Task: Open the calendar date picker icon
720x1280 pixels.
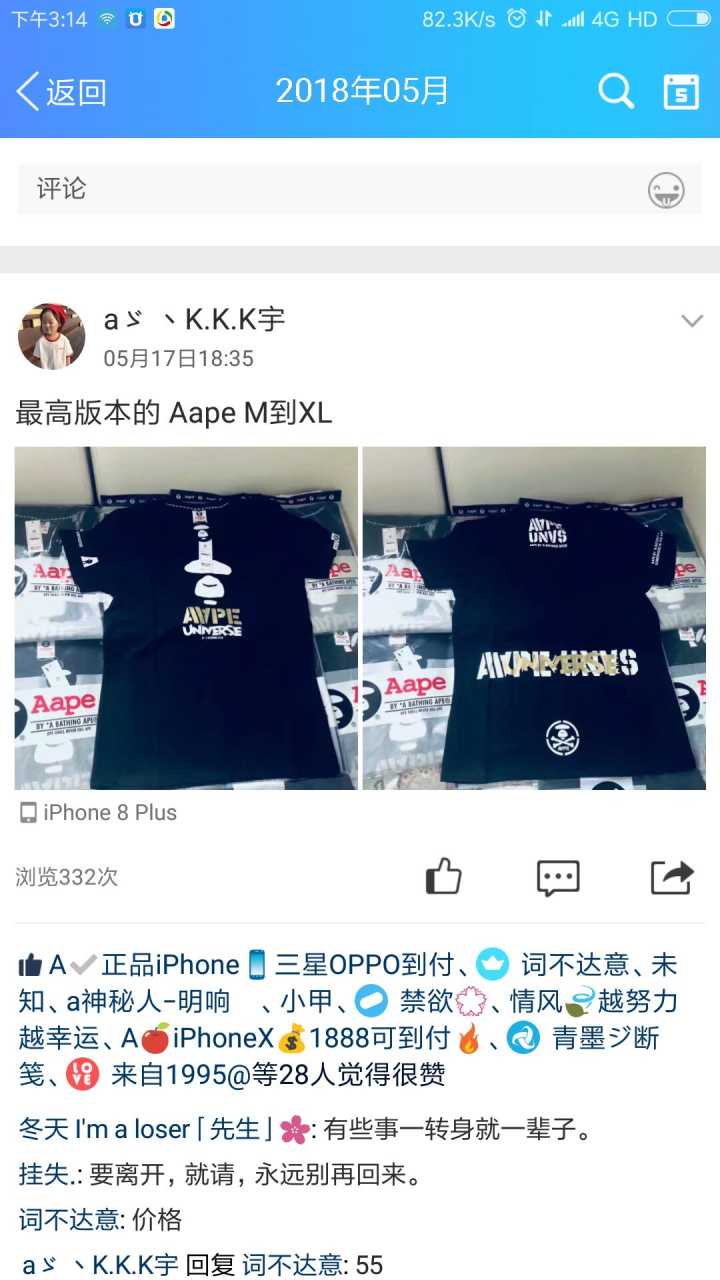Action: [681, 92]
